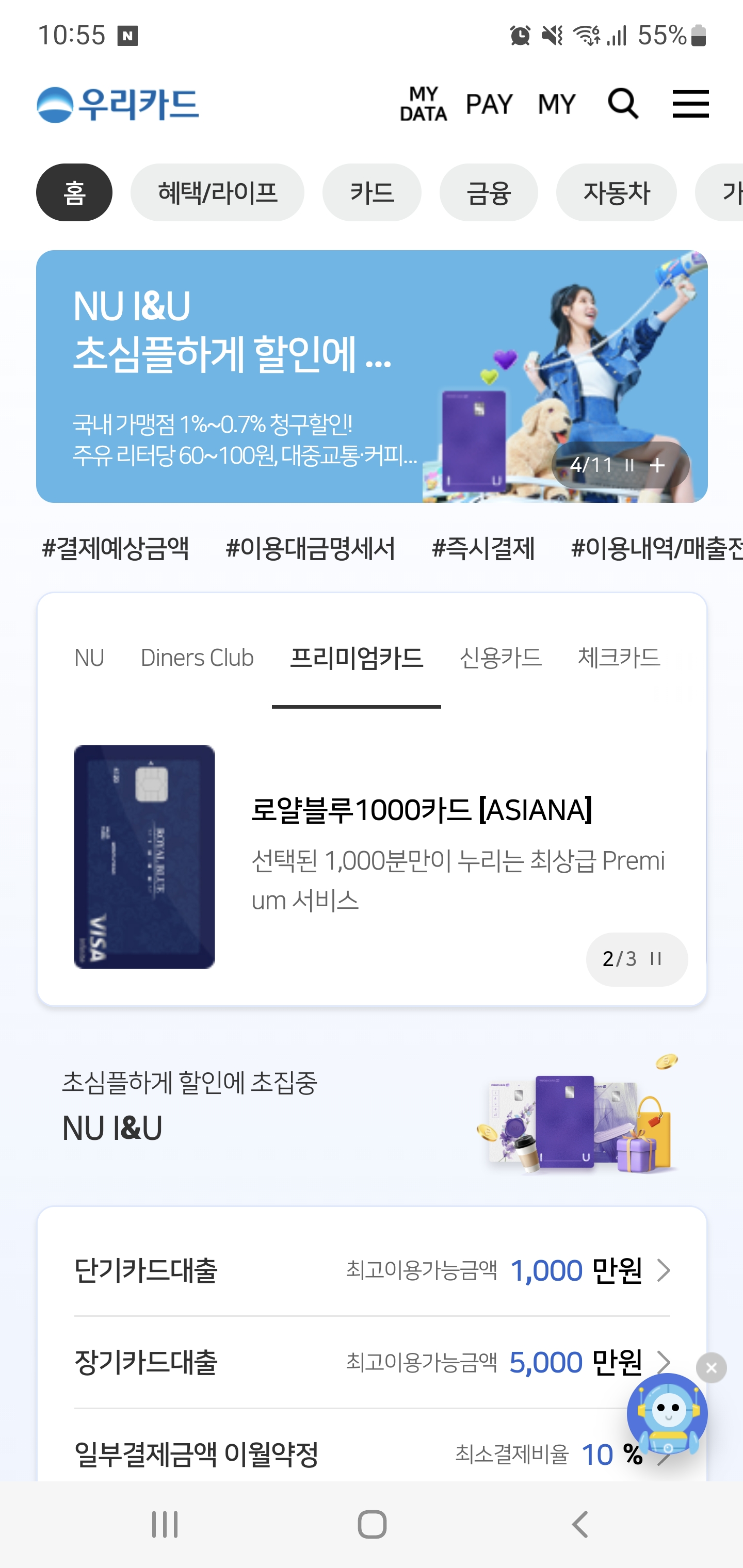Select the 혜택/라이프 chip
Viewport: 743px width, 1568px height.
(x=217, y=192)
